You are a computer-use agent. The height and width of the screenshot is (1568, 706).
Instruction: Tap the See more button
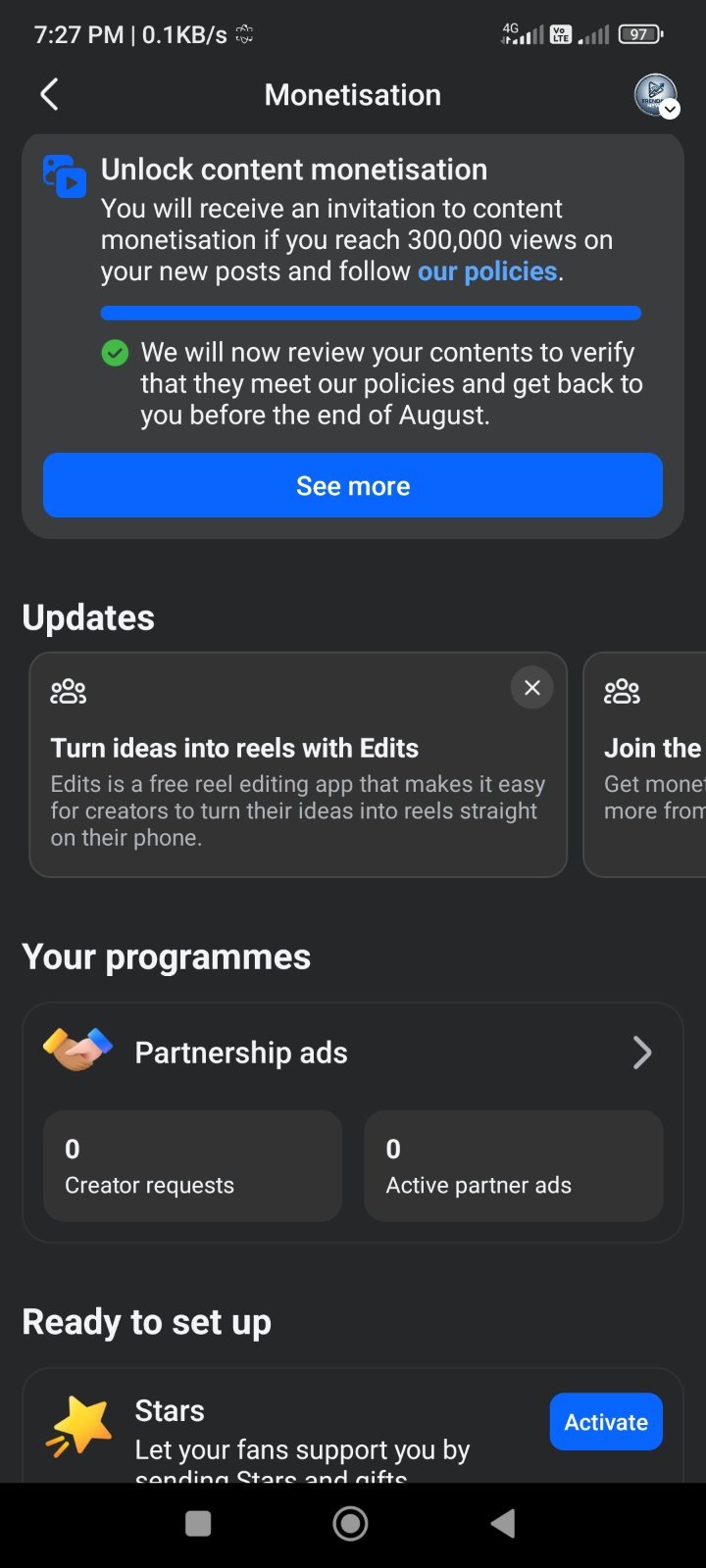(x=353, y=485)
